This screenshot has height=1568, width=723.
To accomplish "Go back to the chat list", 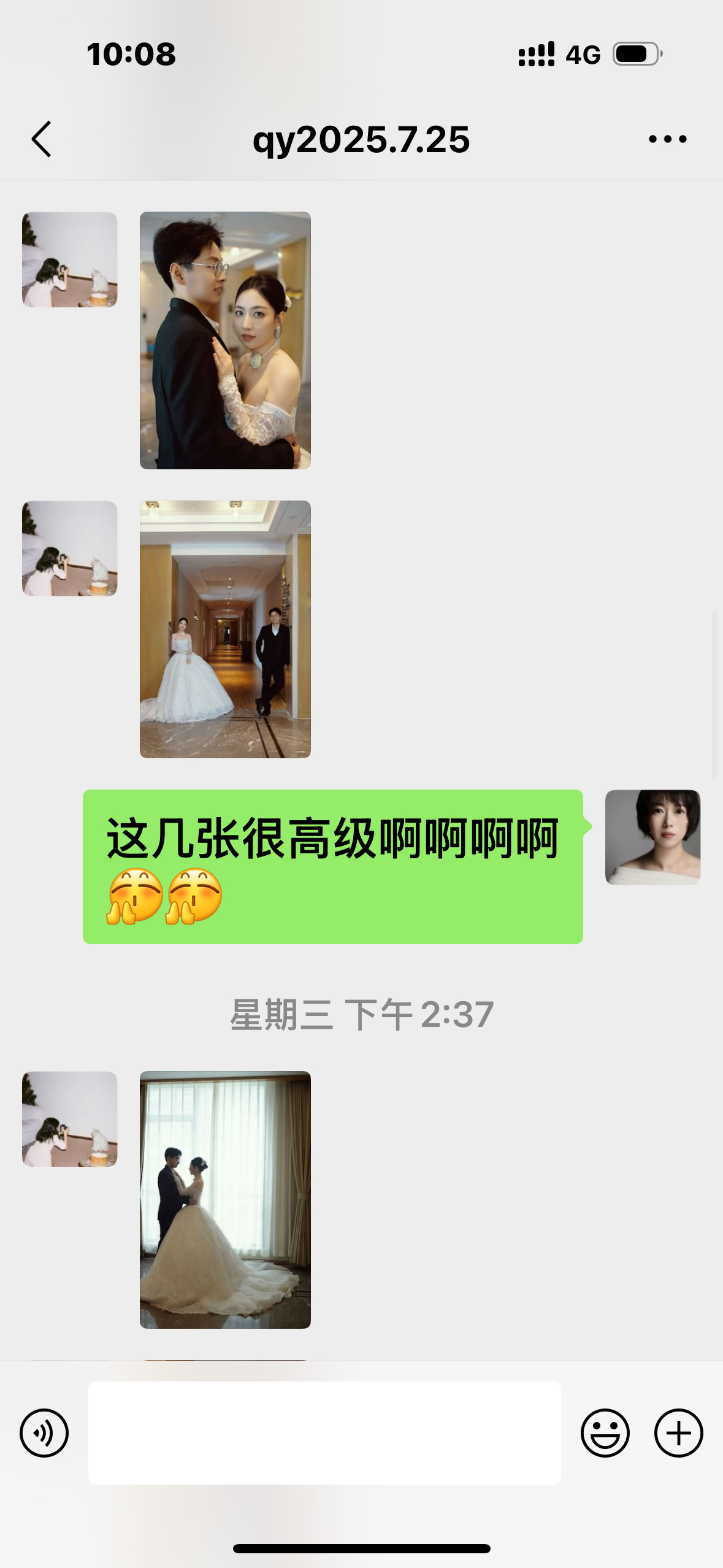I will pyautogui.click(x=42, y=139).
